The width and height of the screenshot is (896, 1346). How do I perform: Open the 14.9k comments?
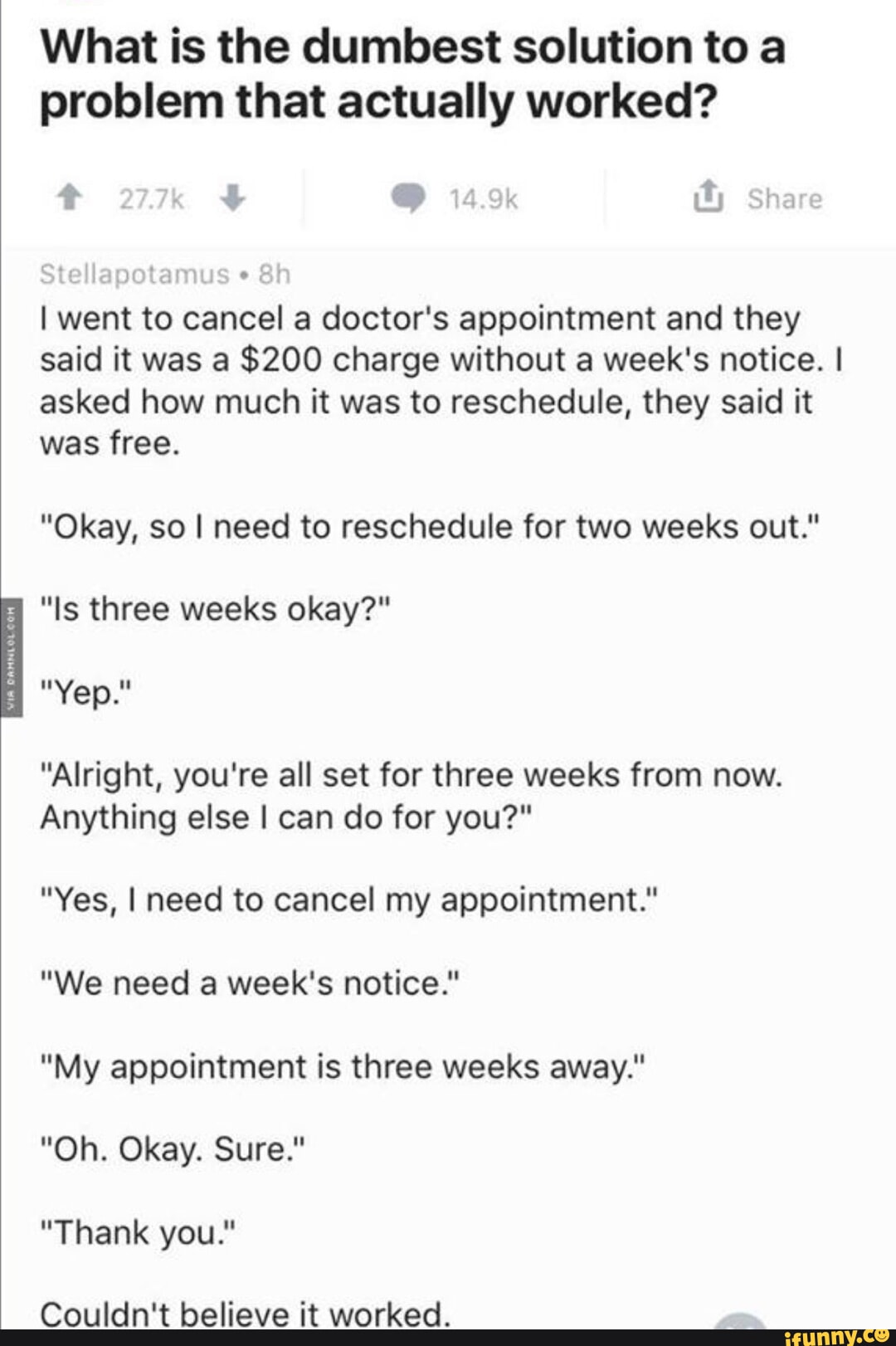[455, 199]
